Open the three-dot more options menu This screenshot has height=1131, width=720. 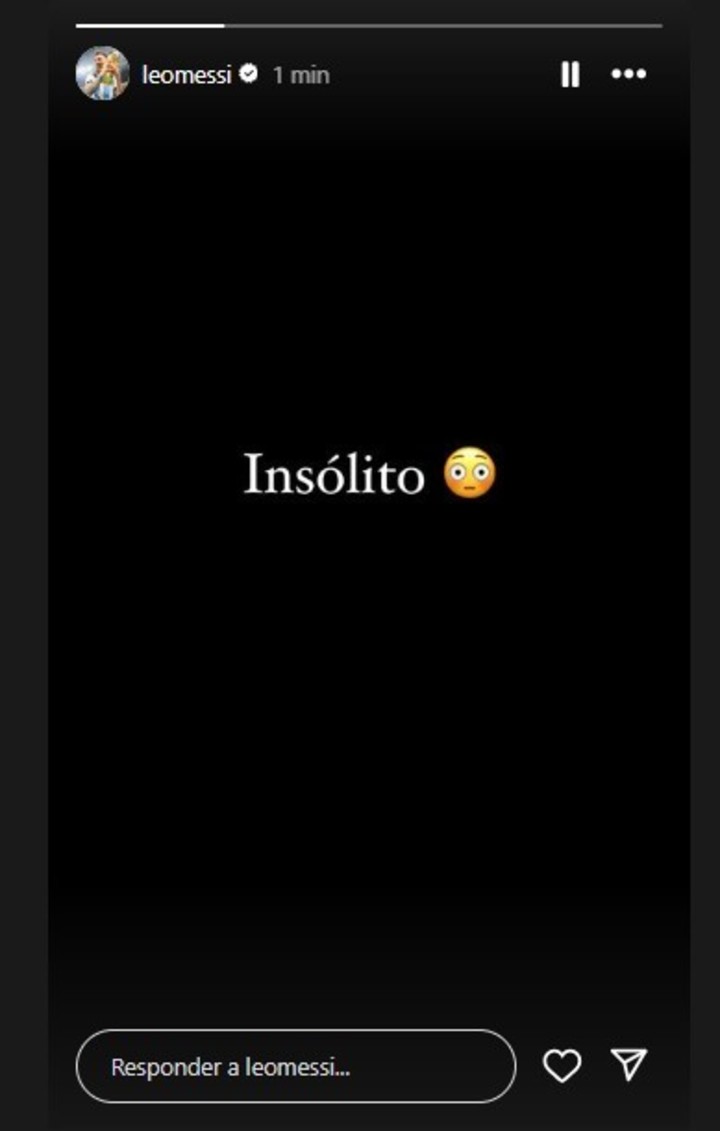(628, 74)
